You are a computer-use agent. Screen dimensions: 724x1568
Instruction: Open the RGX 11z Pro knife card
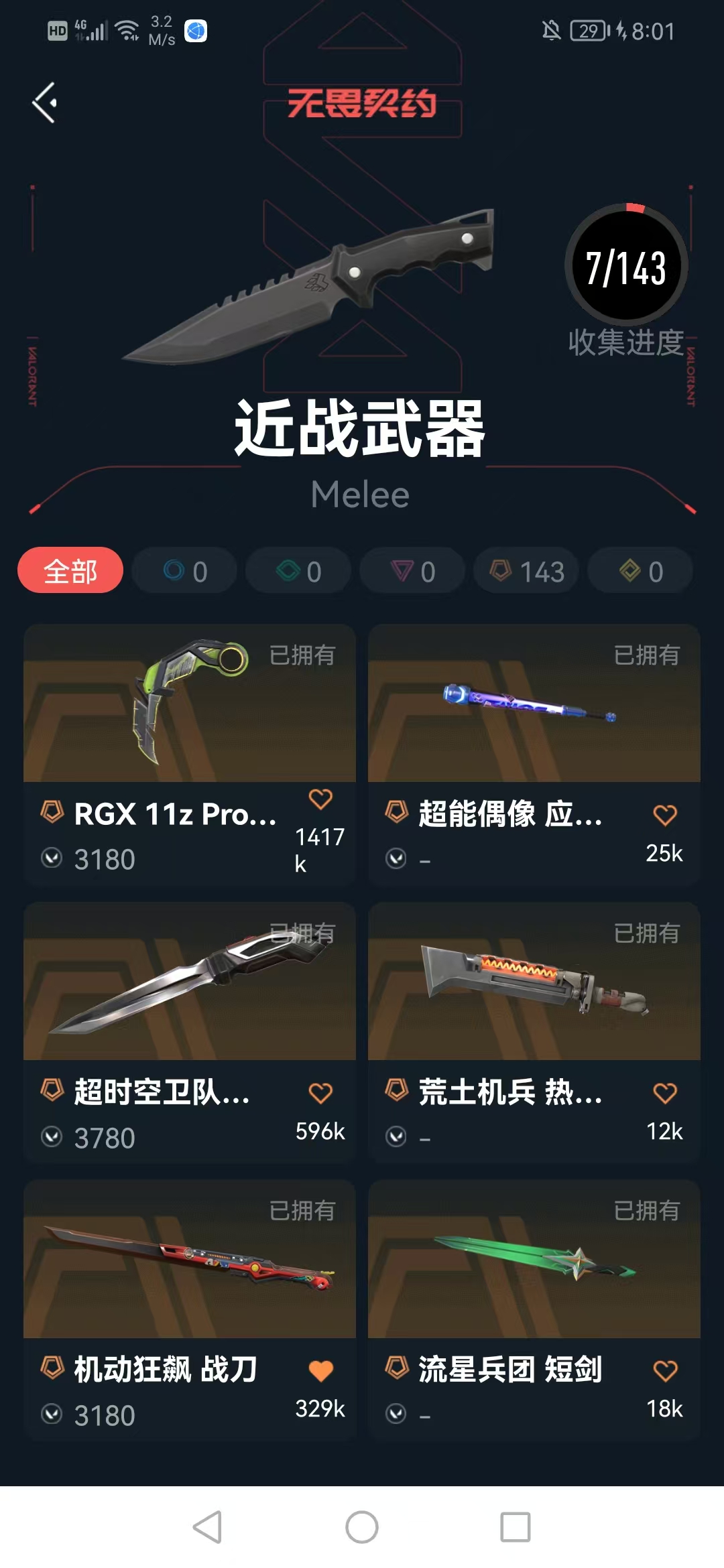(x=190, y=755)
